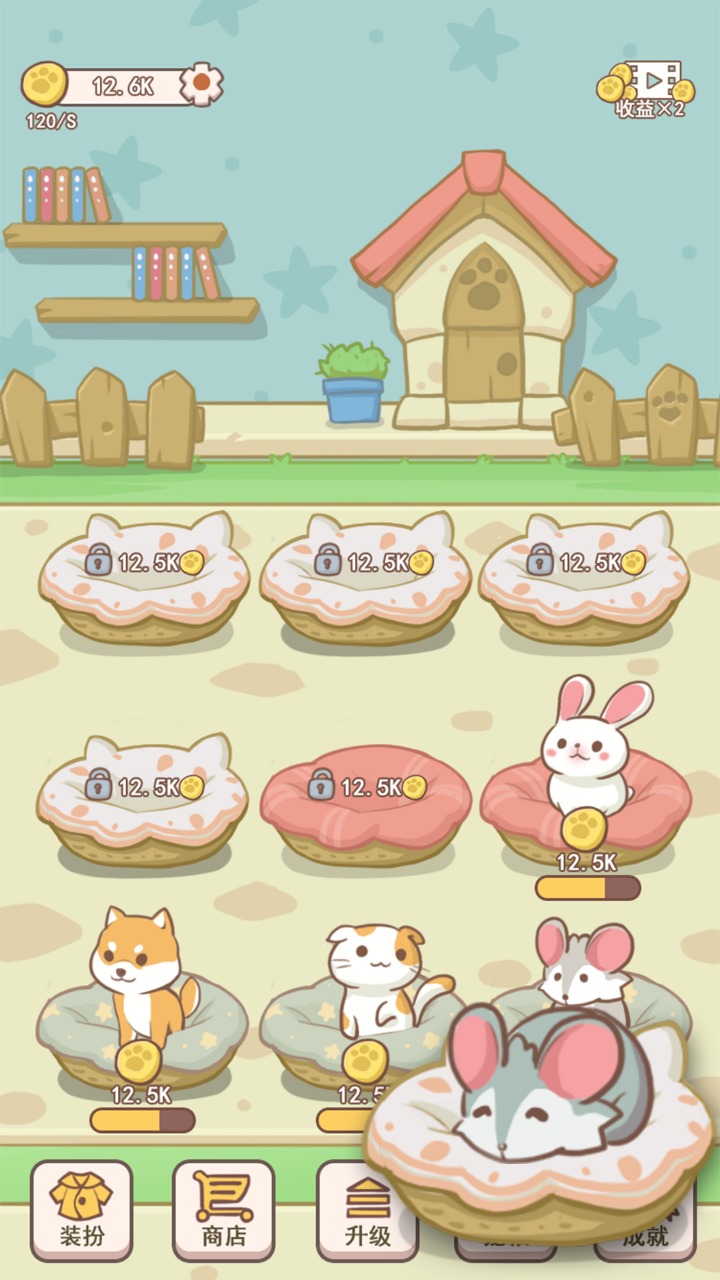Collect the coin under the Shiba dog

tap(139, 1061)
